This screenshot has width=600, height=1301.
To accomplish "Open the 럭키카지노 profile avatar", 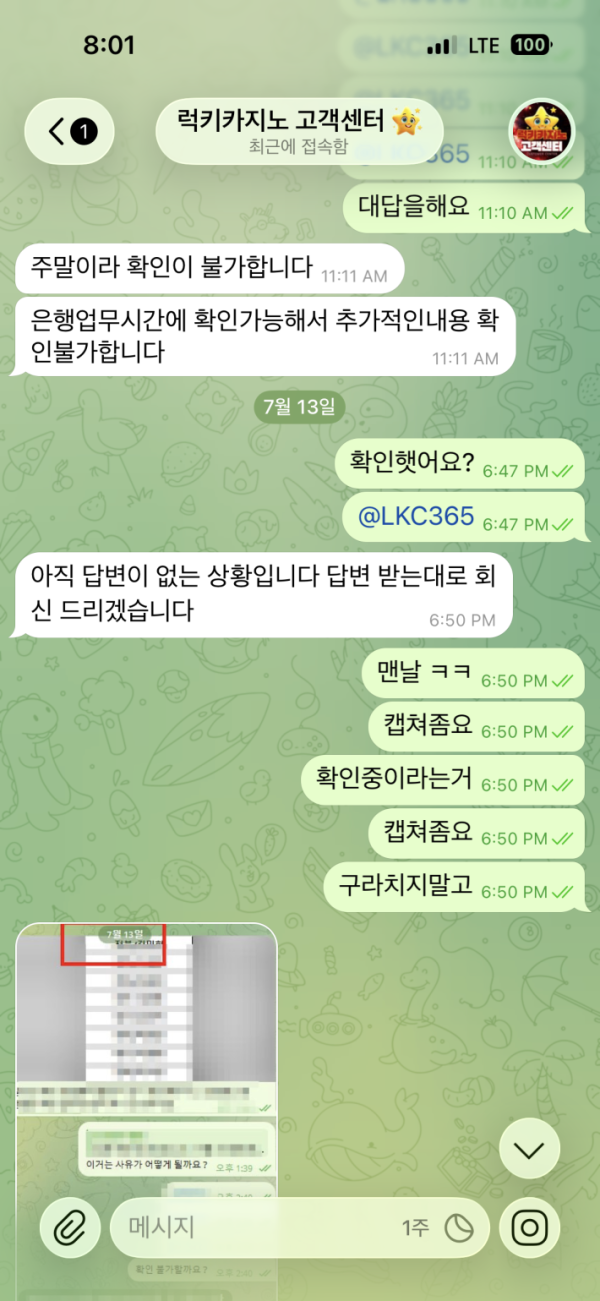I will [x=542, y=131].
